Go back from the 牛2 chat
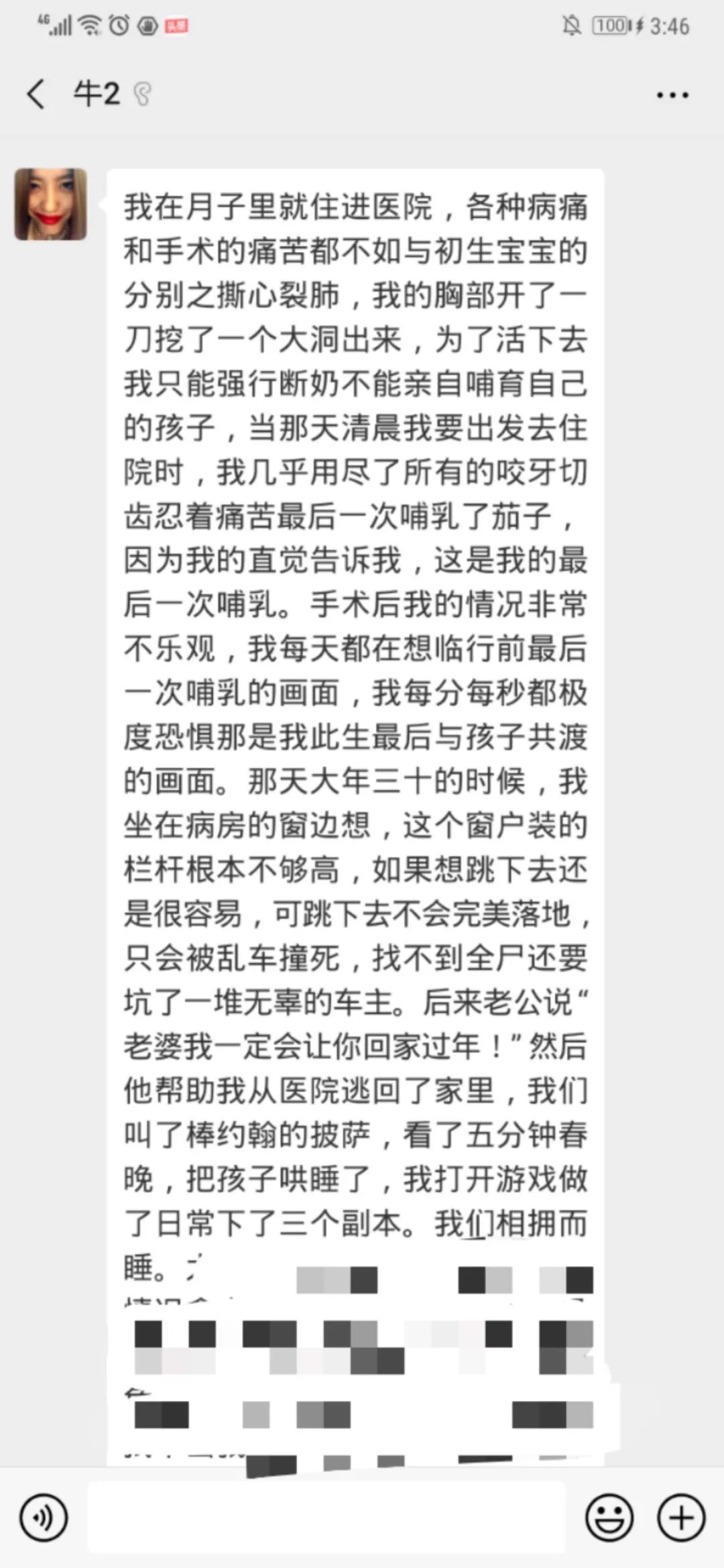Screen dimensions: 724x1568 (x=36, y=94)
